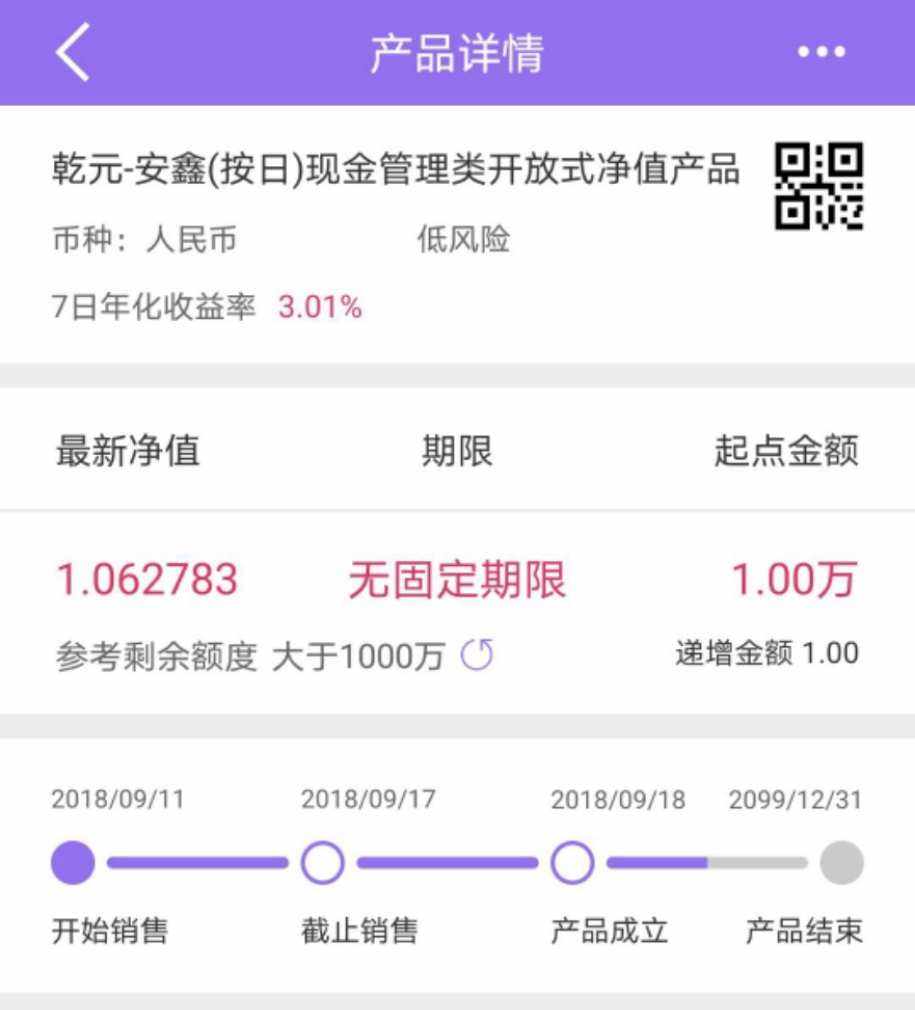Refresh the 参考剩余额度 with the circular arrow
The height and width of the screenshot is (1010, 915).
click(x=477, y=653)
